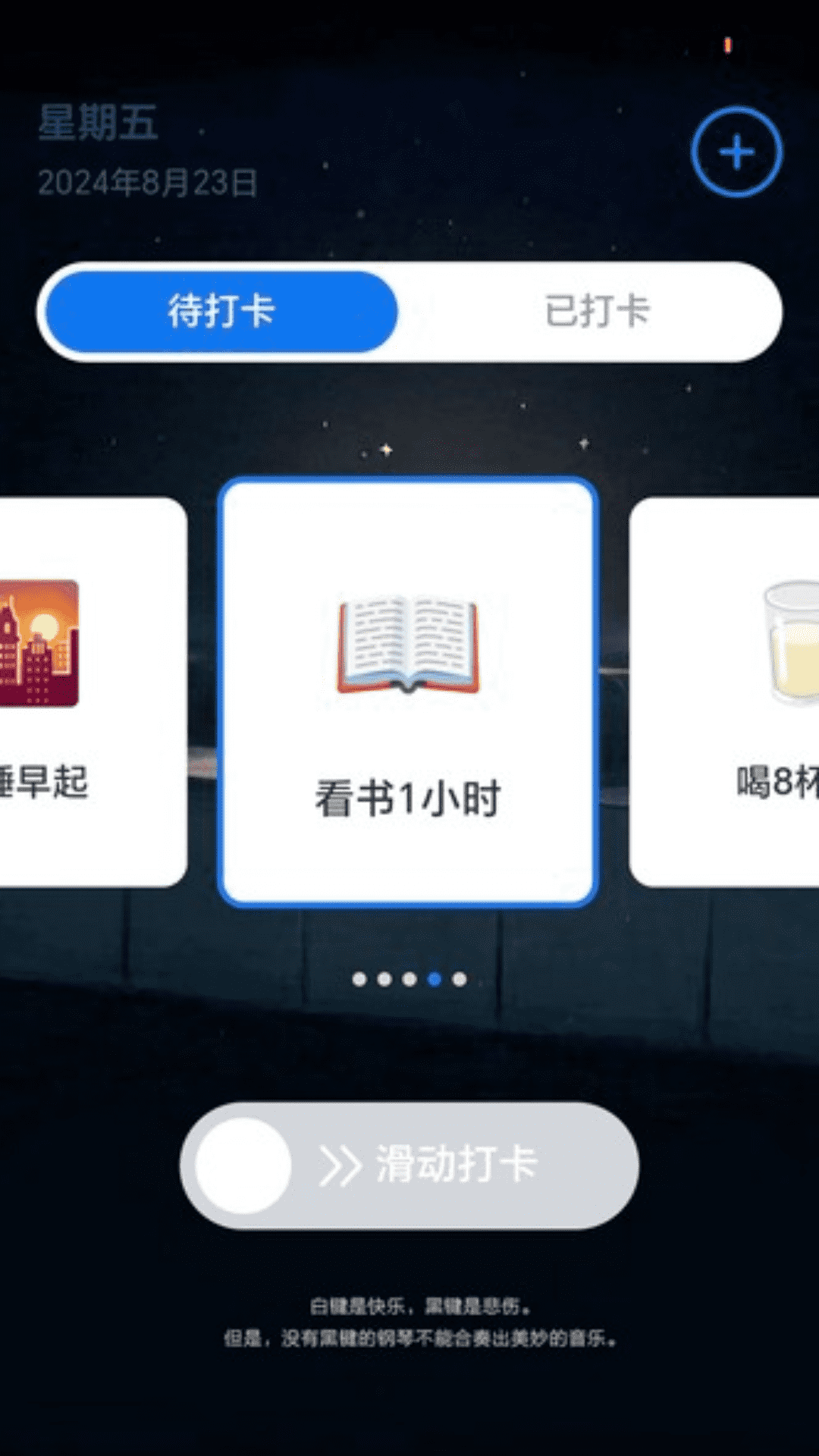Image resolution: width=819 pixels, height=1456 pixels.
Task: Select the 喝8杯水 habit card
Action: (728, 692)
